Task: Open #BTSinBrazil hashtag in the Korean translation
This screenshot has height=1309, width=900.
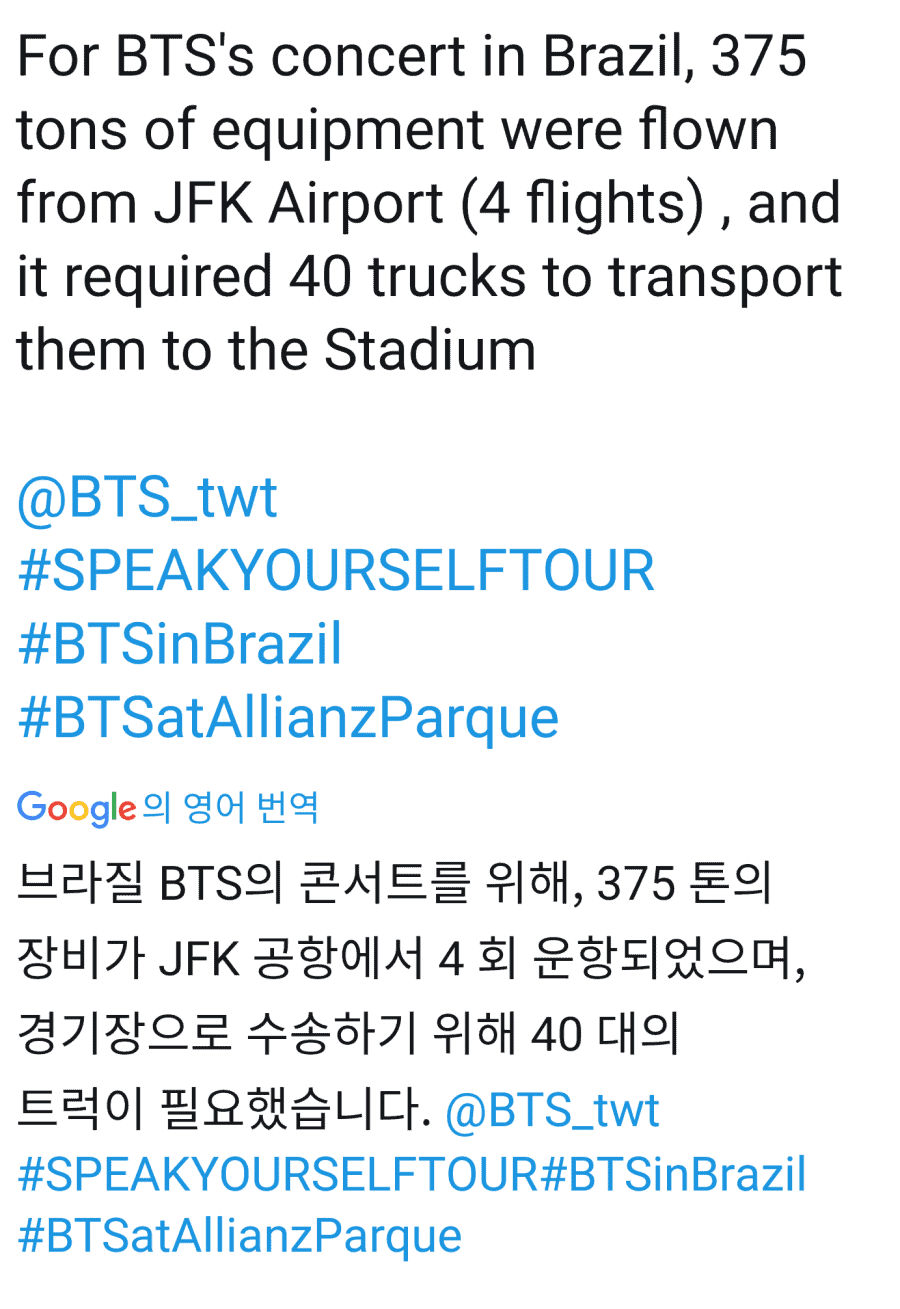Action: tap(673, 1174)
